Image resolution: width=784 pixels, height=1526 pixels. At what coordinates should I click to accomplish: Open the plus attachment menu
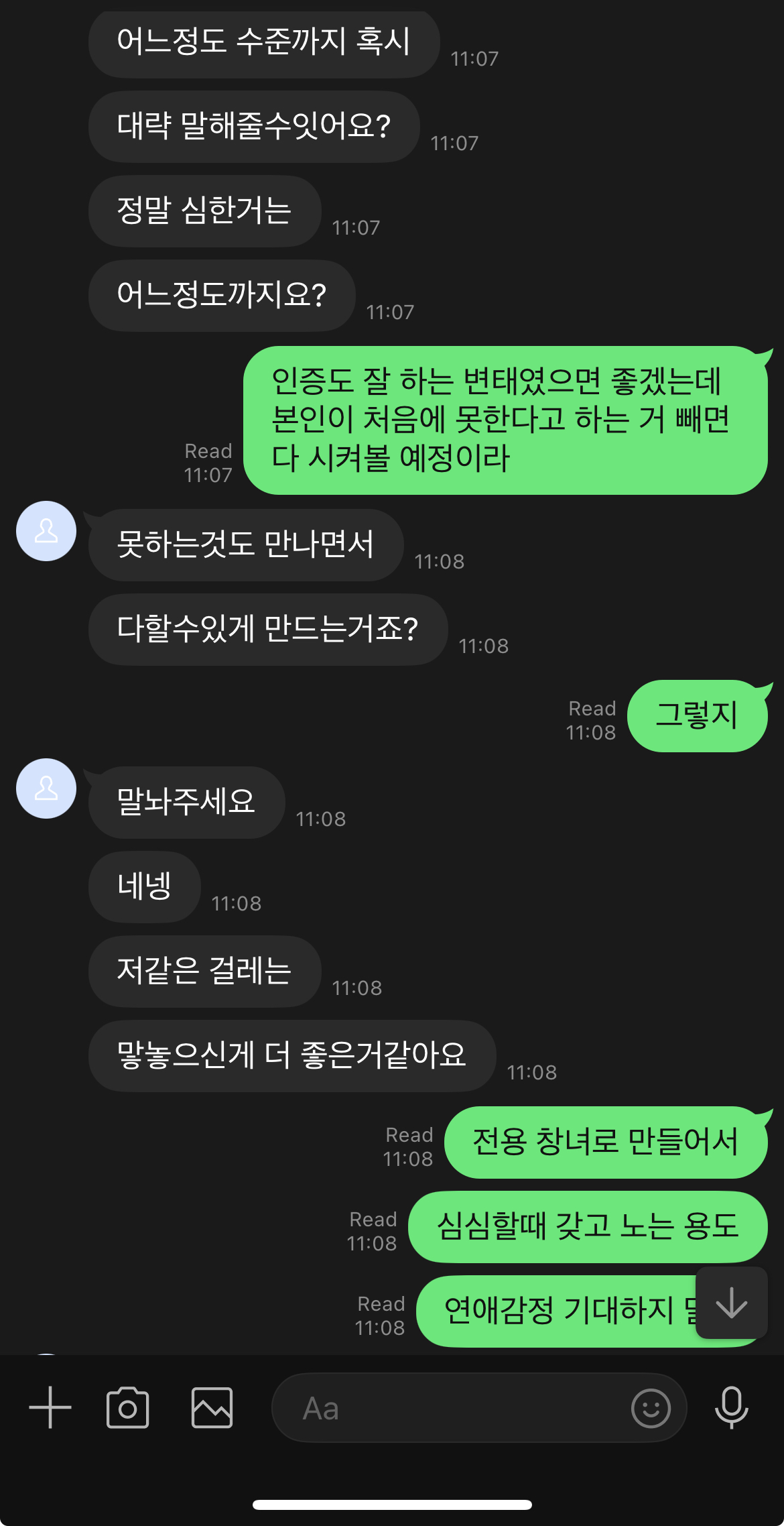[50, 1407]
